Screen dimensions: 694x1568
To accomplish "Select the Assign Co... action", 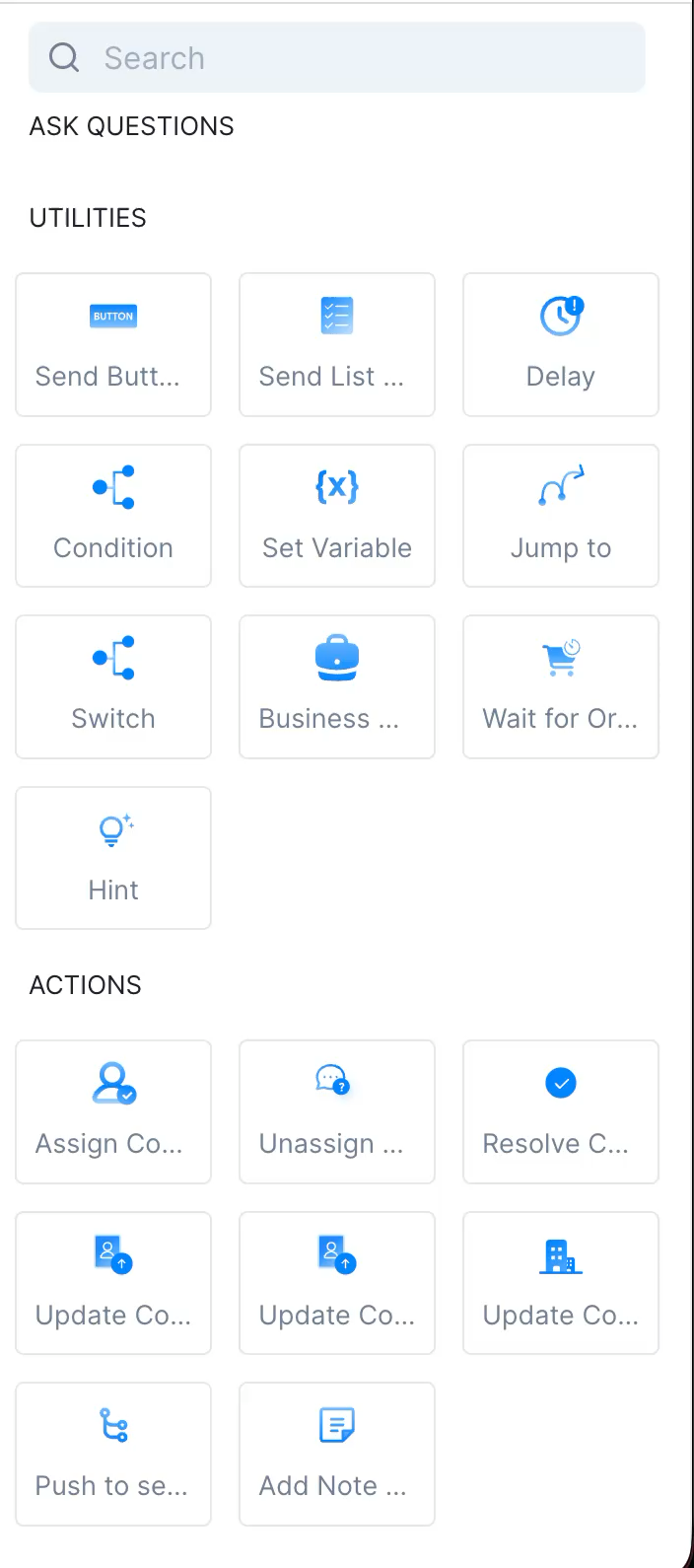I will click(x=113, y=1111).
